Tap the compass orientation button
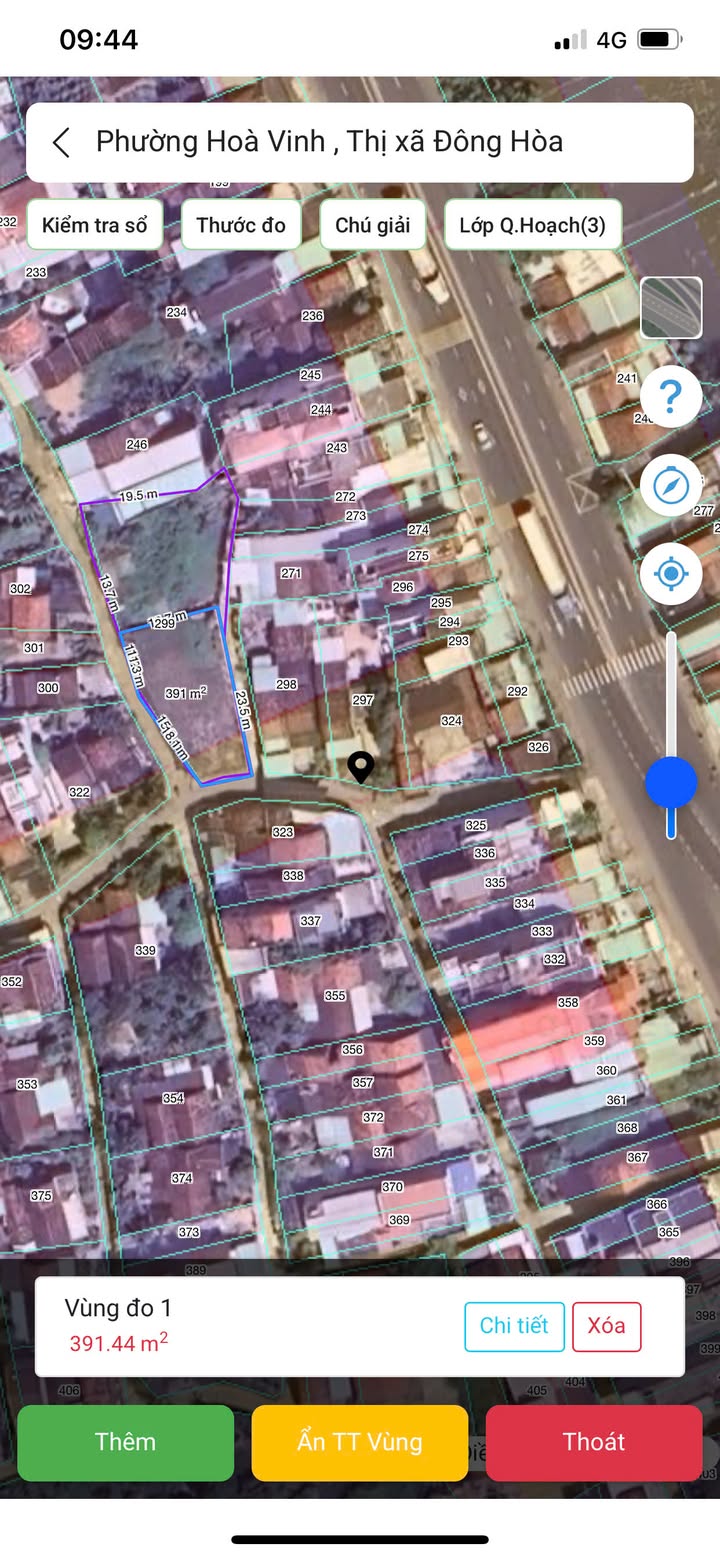The height and width of the screenshot is (1558, 720). 671,485
